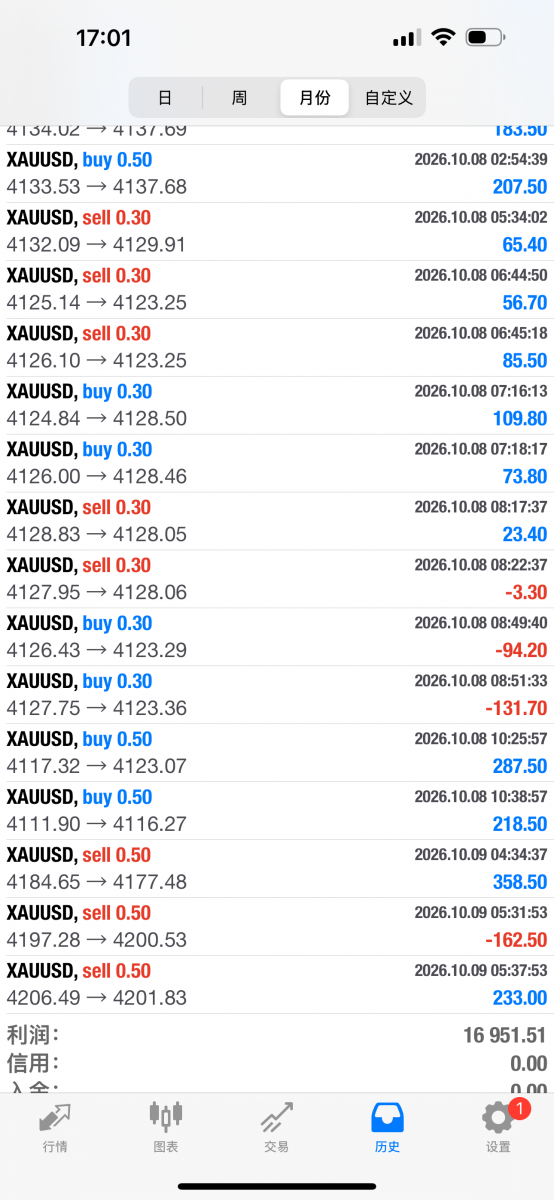Expand the buy 0.50 trade at 02:54:39
Image resolution: width=554 pixels, height=1200 pixels.
coord(277,173)
